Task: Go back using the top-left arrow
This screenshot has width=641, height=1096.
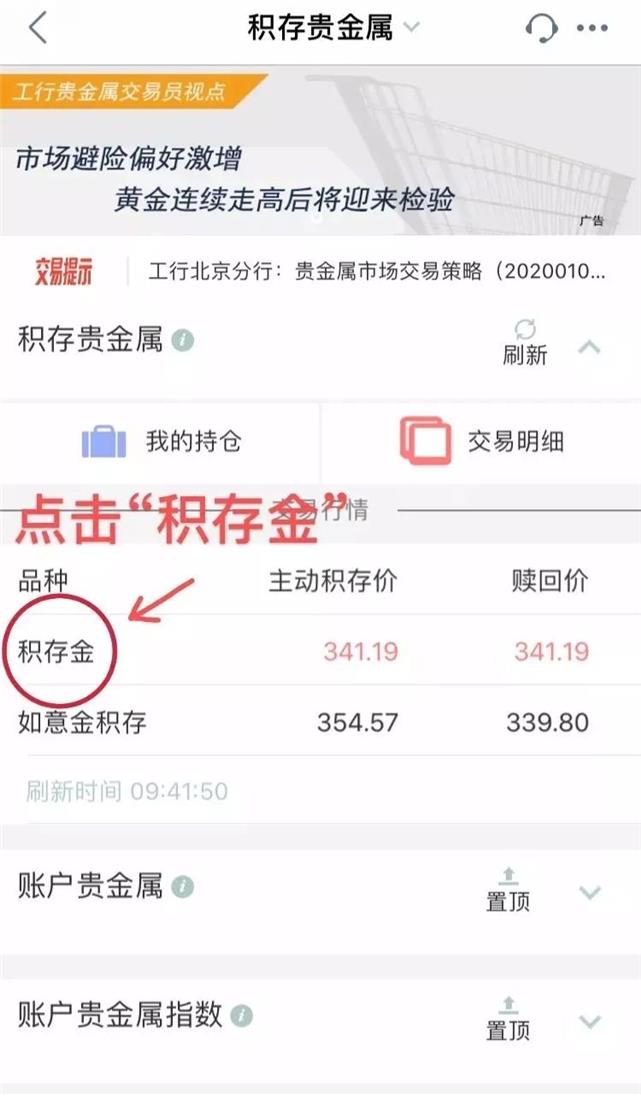Action: (x=38, y=29)
